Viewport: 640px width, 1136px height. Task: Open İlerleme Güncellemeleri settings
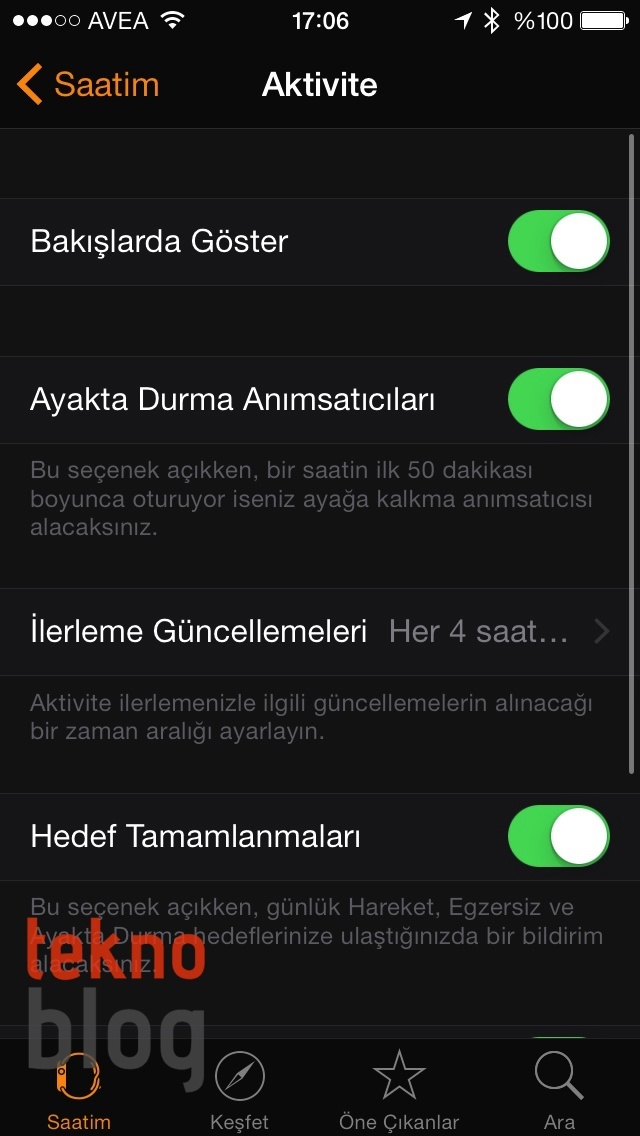[x=320, y=631]
